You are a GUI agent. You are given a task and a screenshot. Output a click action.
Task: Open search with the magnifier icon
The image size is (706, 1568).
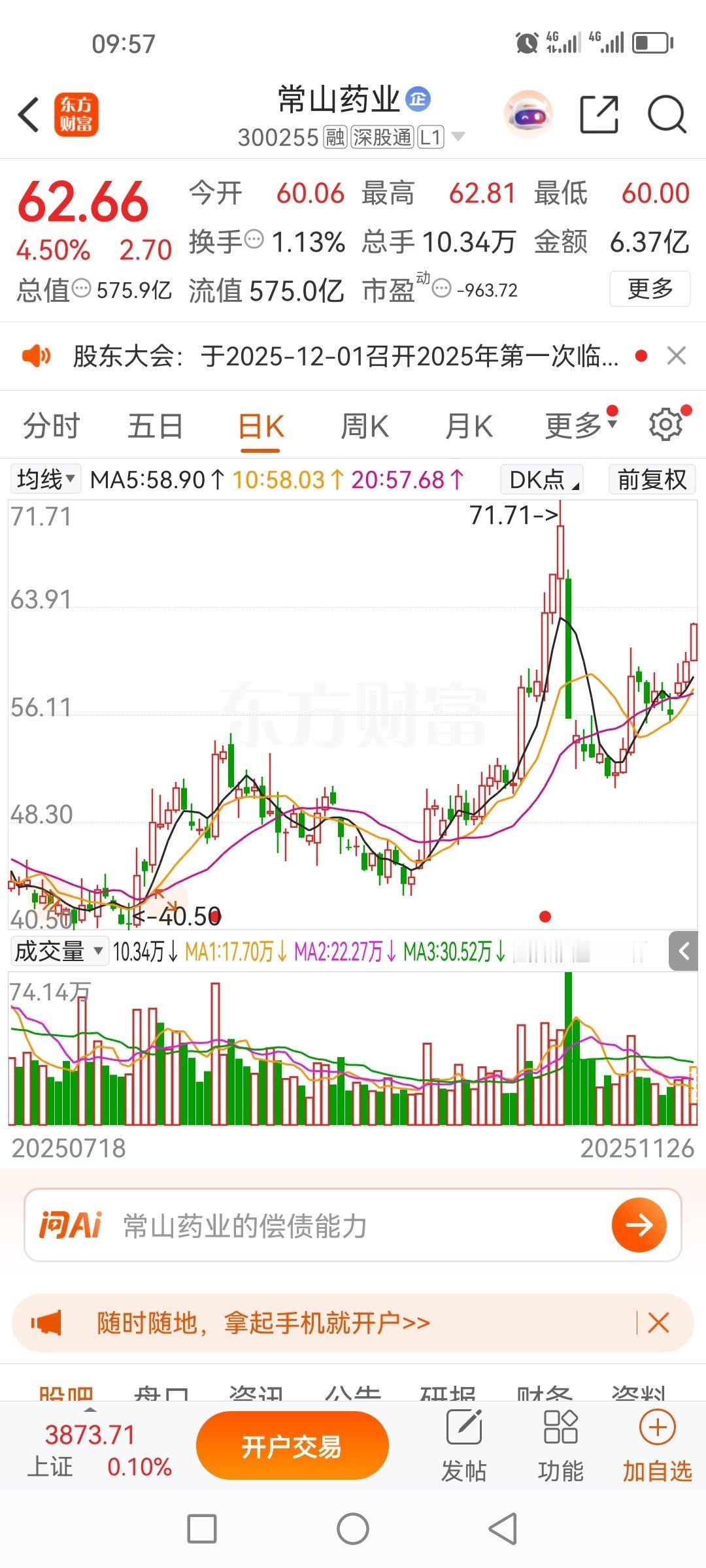pos(665,114)
